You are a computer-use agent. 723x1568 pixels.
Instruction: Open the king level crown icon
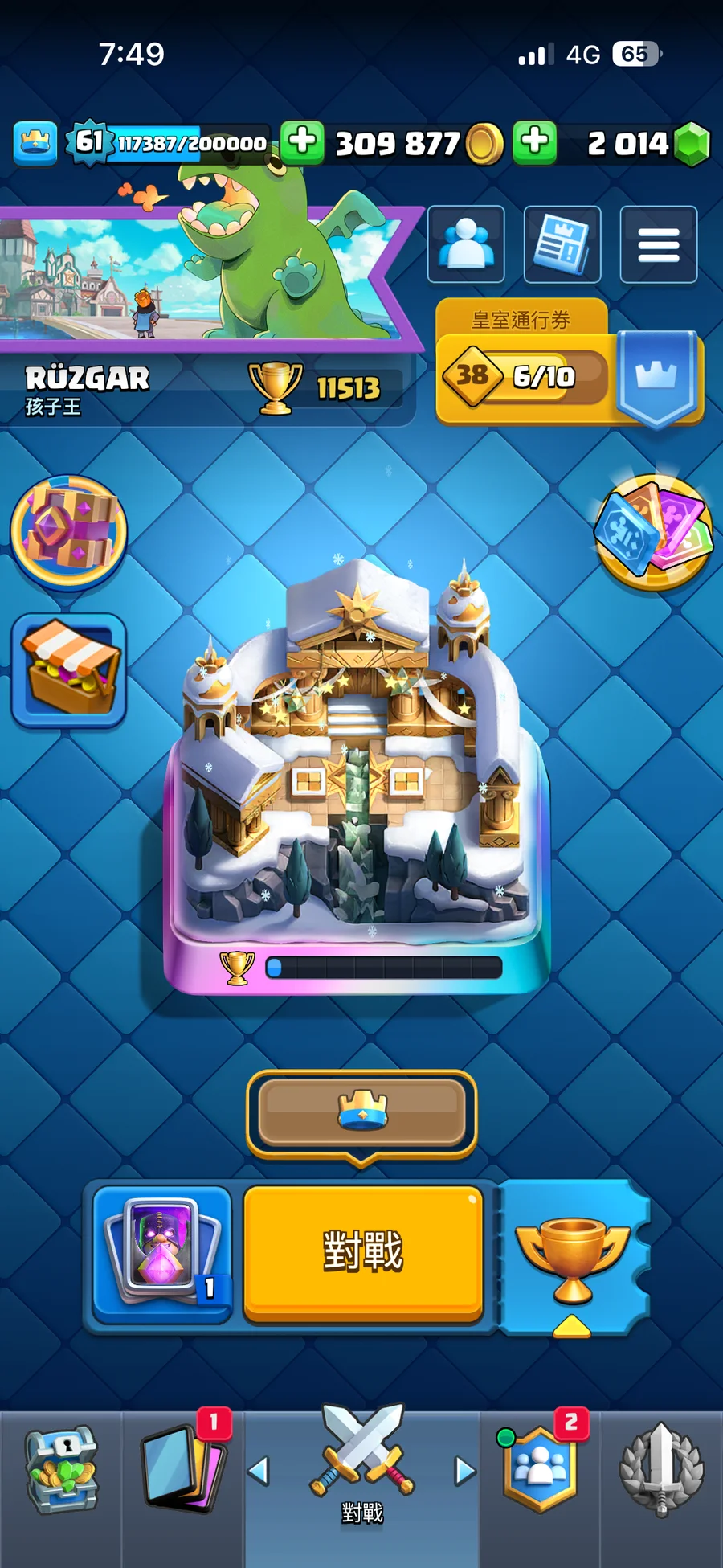(35, 143)
